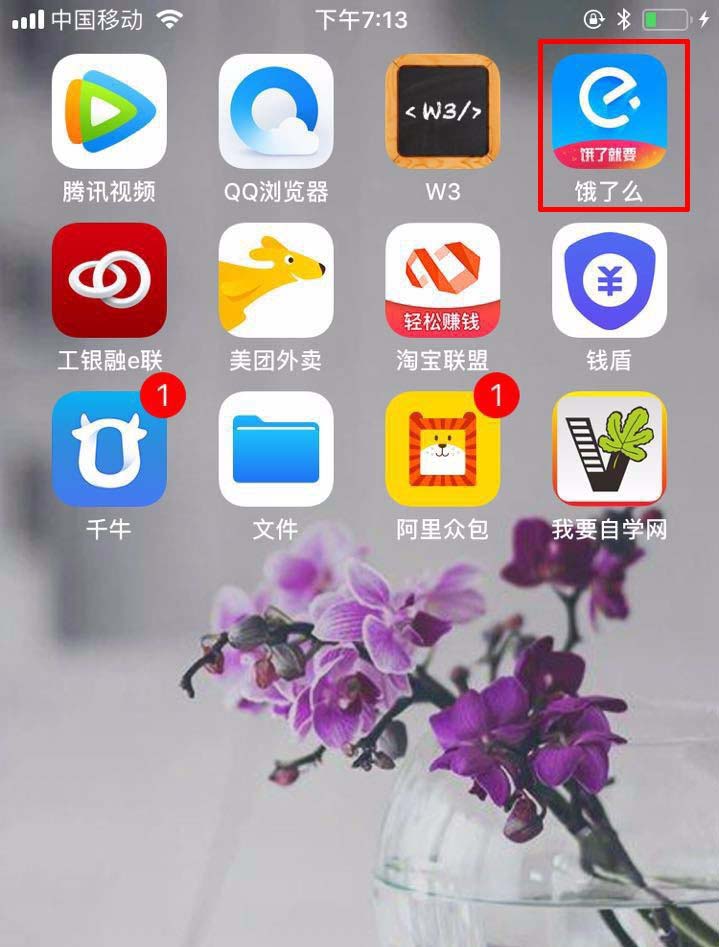The height and width of the screenshot is (947, 719).
Task: Open the 淘宝联盟 app
Action: [443, 280]
